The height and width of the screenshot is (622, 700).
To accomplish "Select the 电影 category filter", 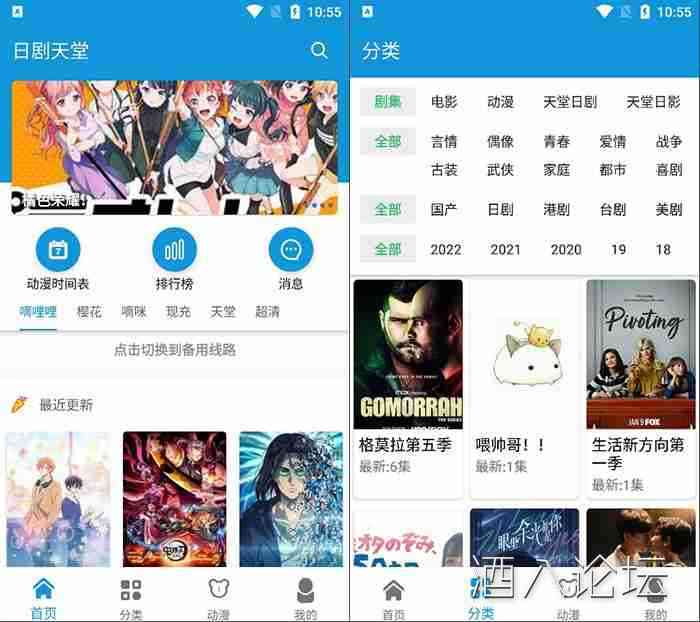I will (x=444, y=102).
